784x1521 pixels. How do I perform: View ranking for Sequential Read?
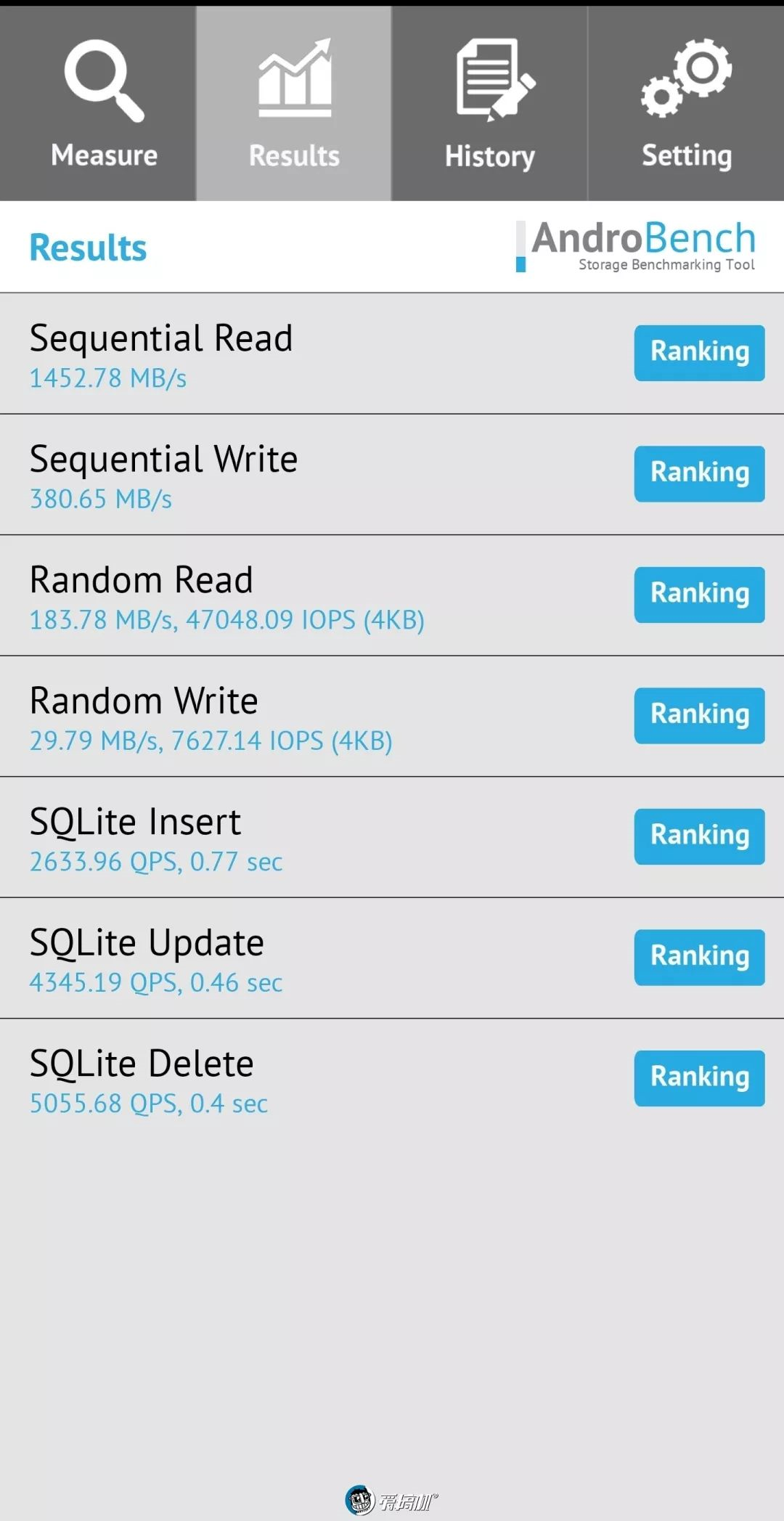click(699, 353)
